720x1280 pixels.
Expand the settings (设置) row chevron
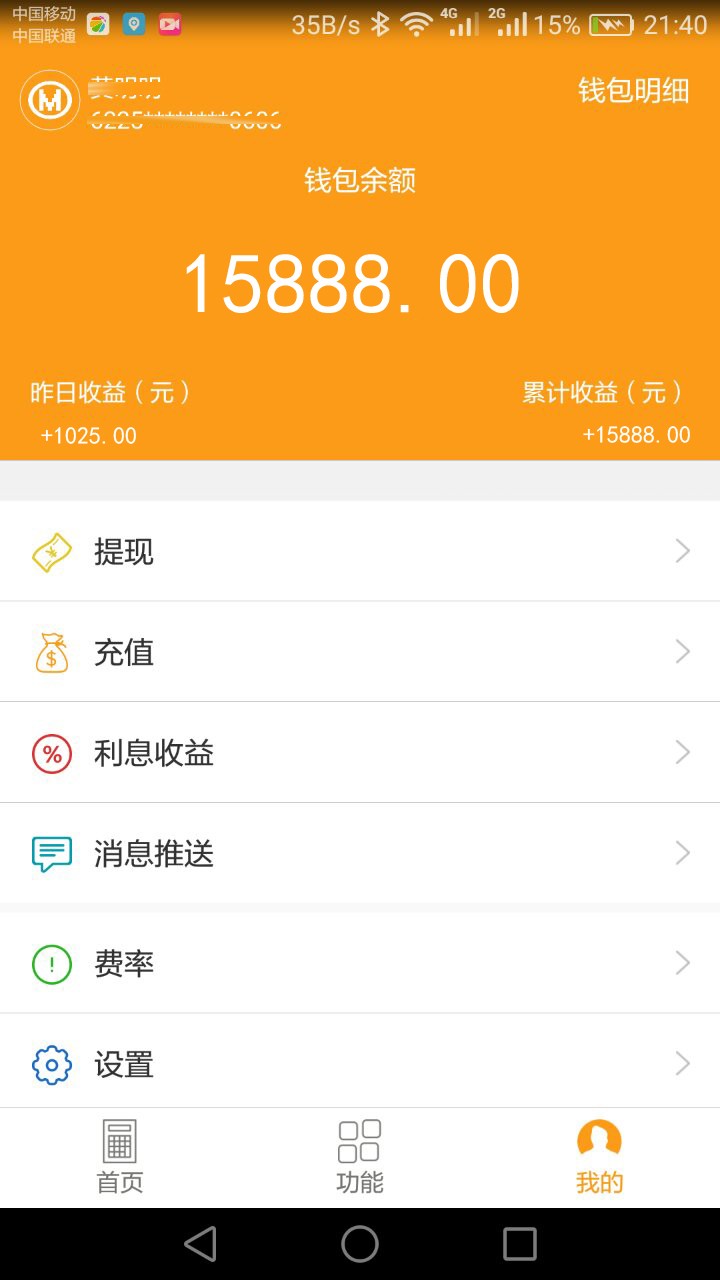point(681,1063)
